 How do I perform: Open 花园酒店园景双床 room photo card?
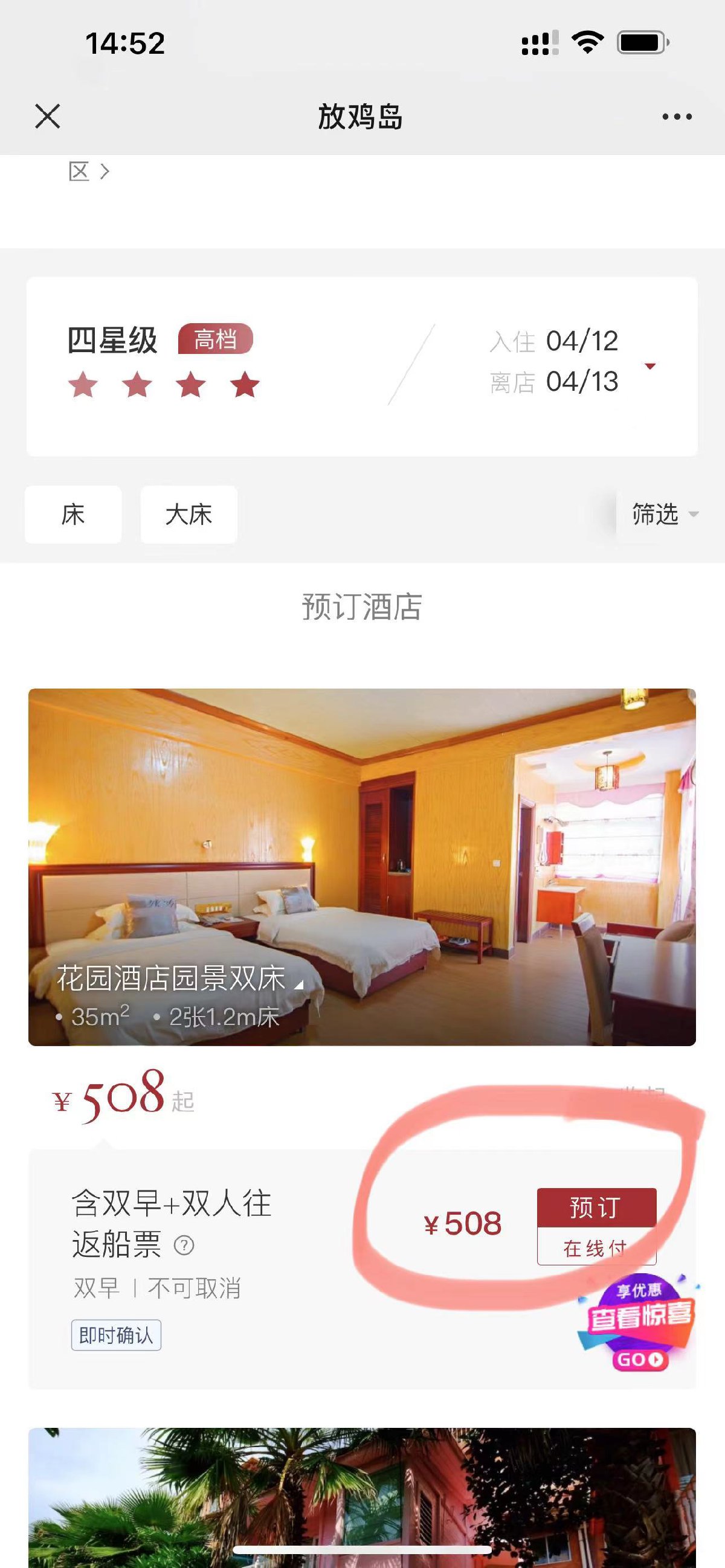[x=361, y=867]
